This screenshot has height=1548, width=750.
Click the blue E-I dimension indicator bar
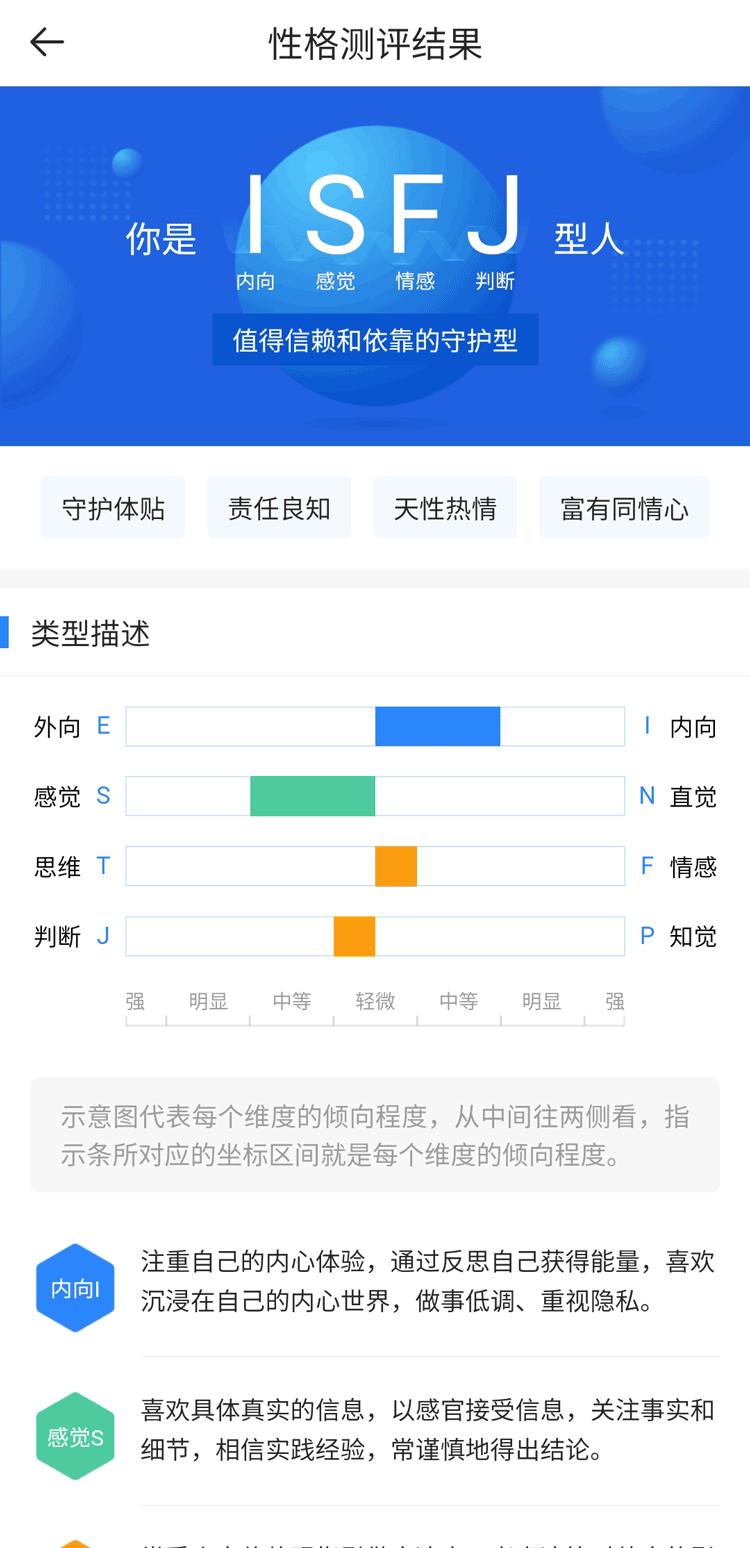437,726
